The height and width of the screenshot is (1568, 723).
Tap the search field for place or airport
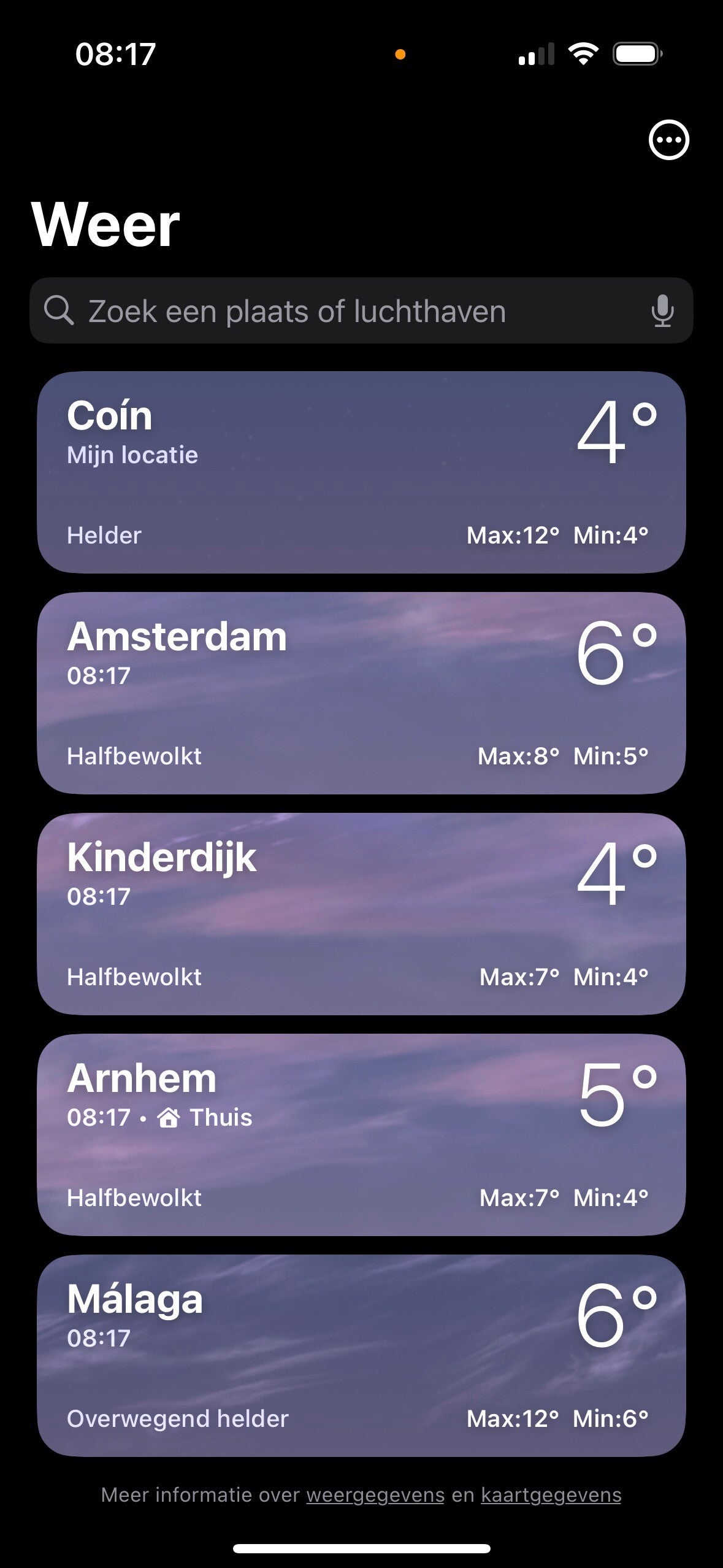pyautogui.click(x=343, y=311)
